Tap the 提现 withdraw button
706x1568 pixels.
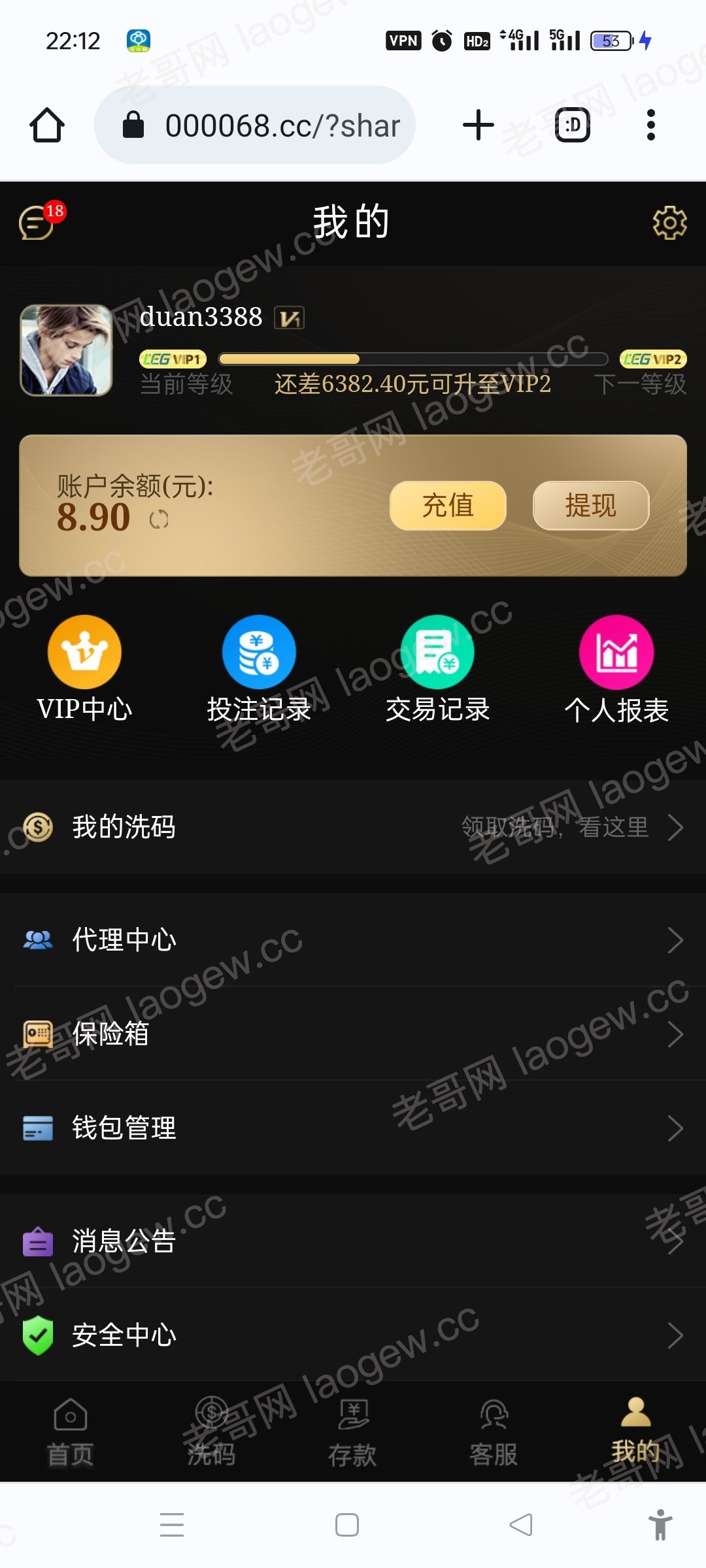(591, 506)
